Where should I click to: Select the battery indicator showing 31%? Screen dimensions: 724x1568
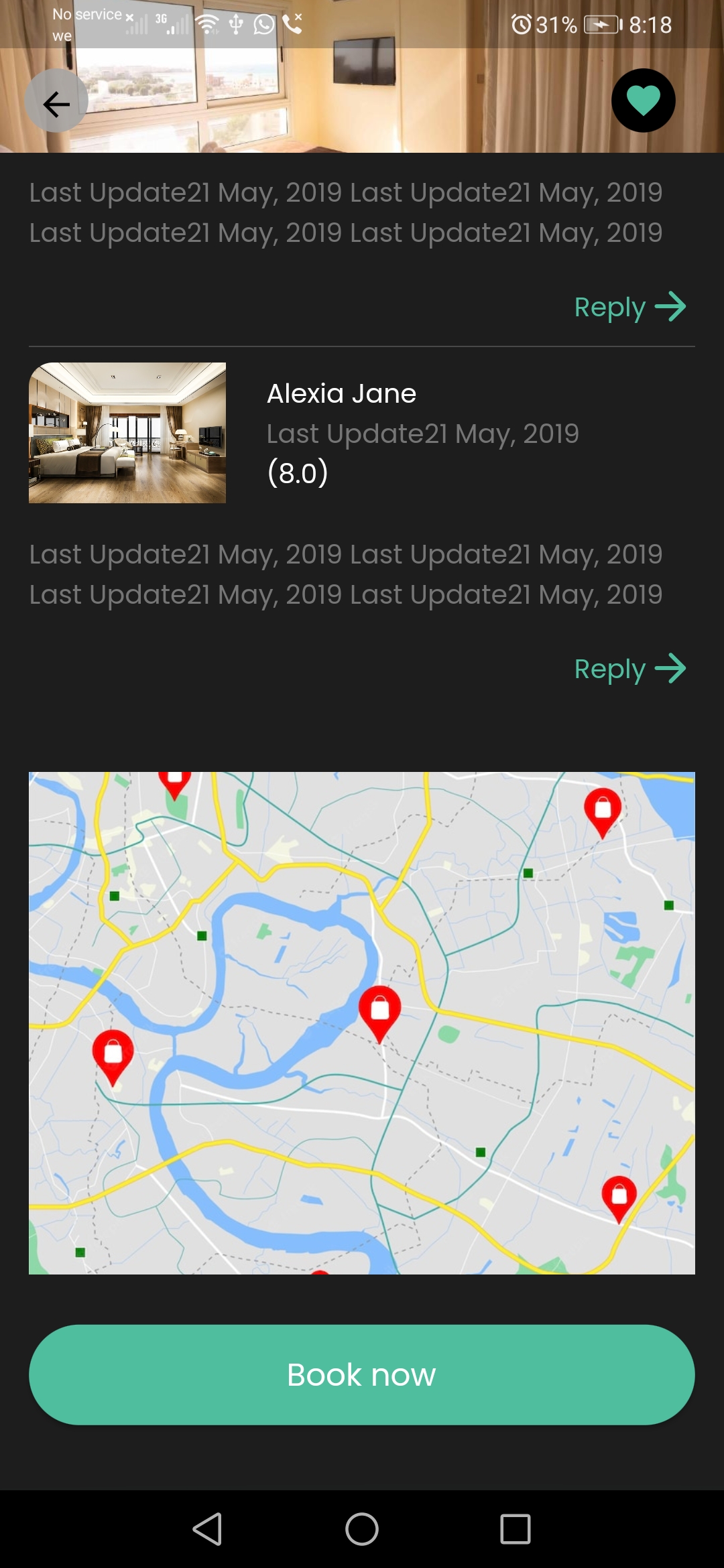599,25
